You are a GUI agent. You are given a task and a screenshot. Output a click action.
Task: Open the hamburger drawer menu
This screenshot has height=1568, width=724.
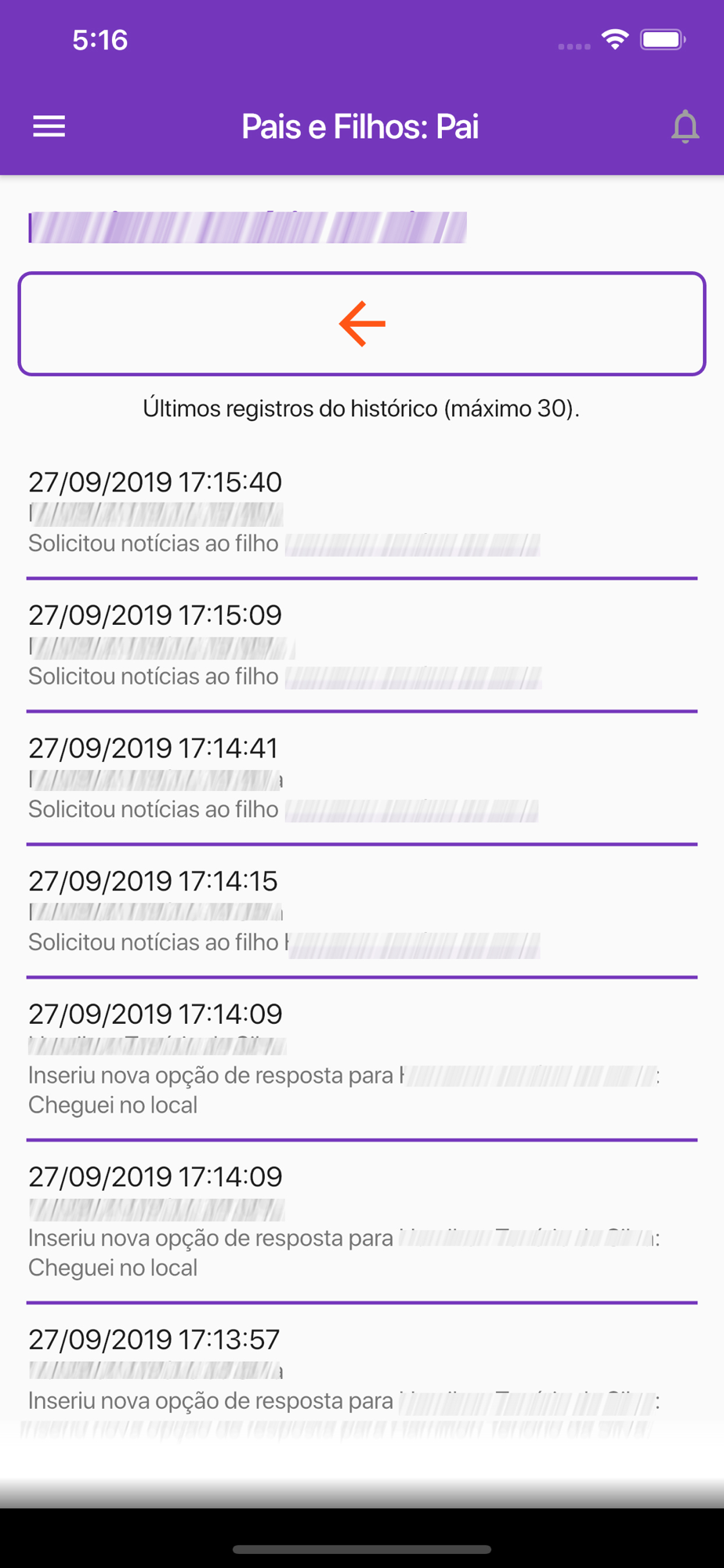pyautogui.click(x=49, y=126)
